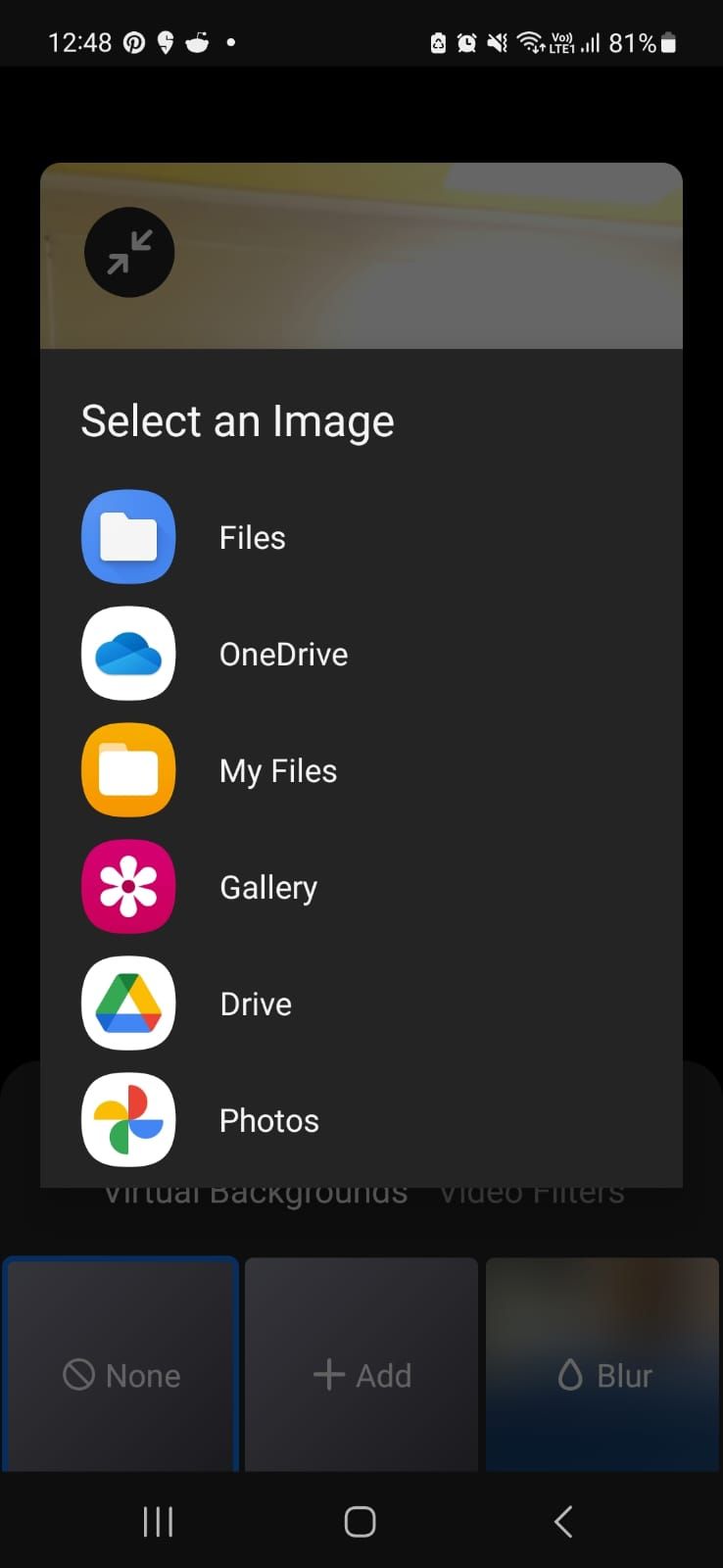Select the Gallery flower icon
The height and width of the screenshot is (1568, 723).
(x=128, y=887)
